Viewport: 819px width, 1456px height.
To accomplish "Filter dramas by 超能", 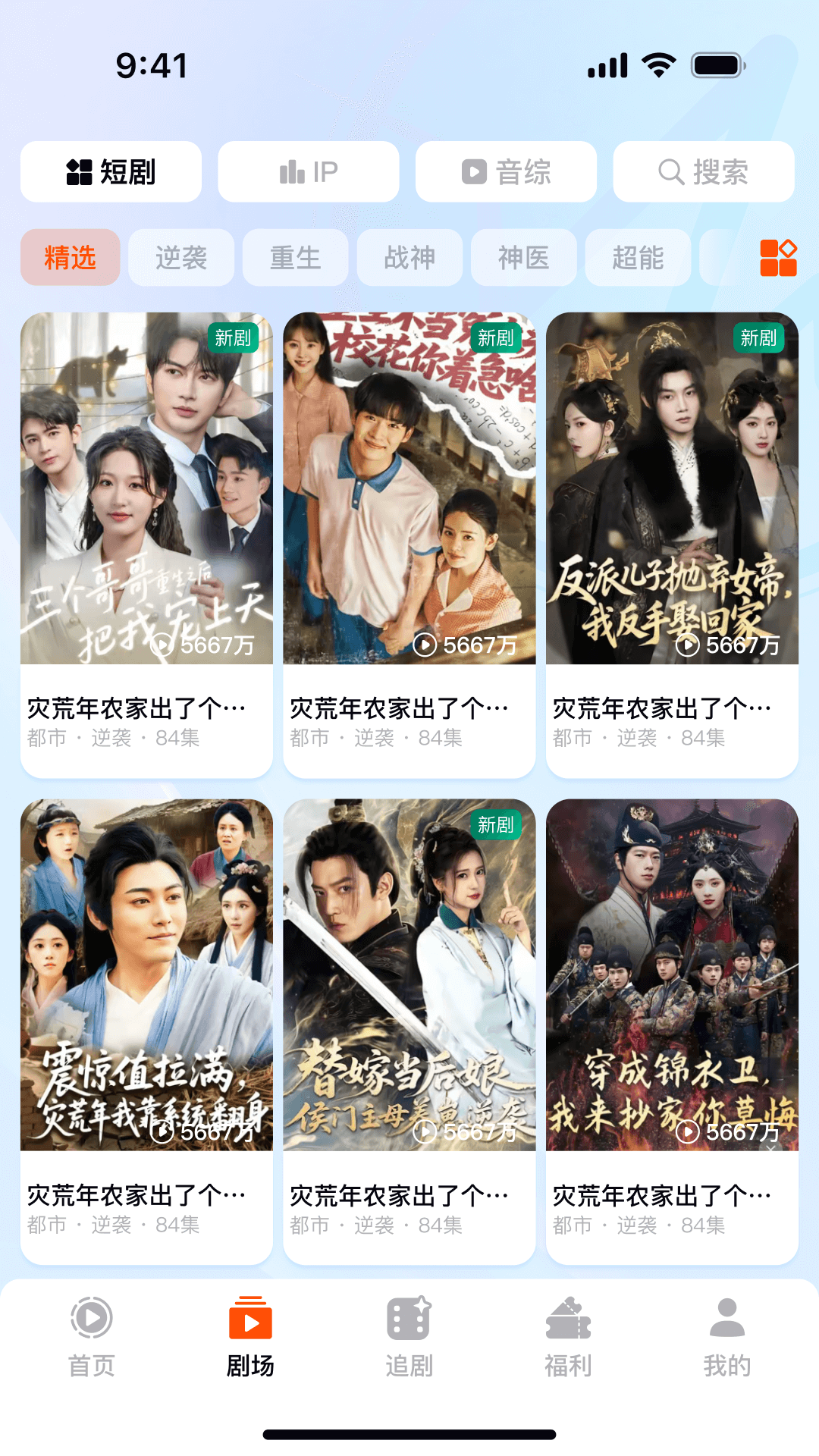I will (637, 258).
